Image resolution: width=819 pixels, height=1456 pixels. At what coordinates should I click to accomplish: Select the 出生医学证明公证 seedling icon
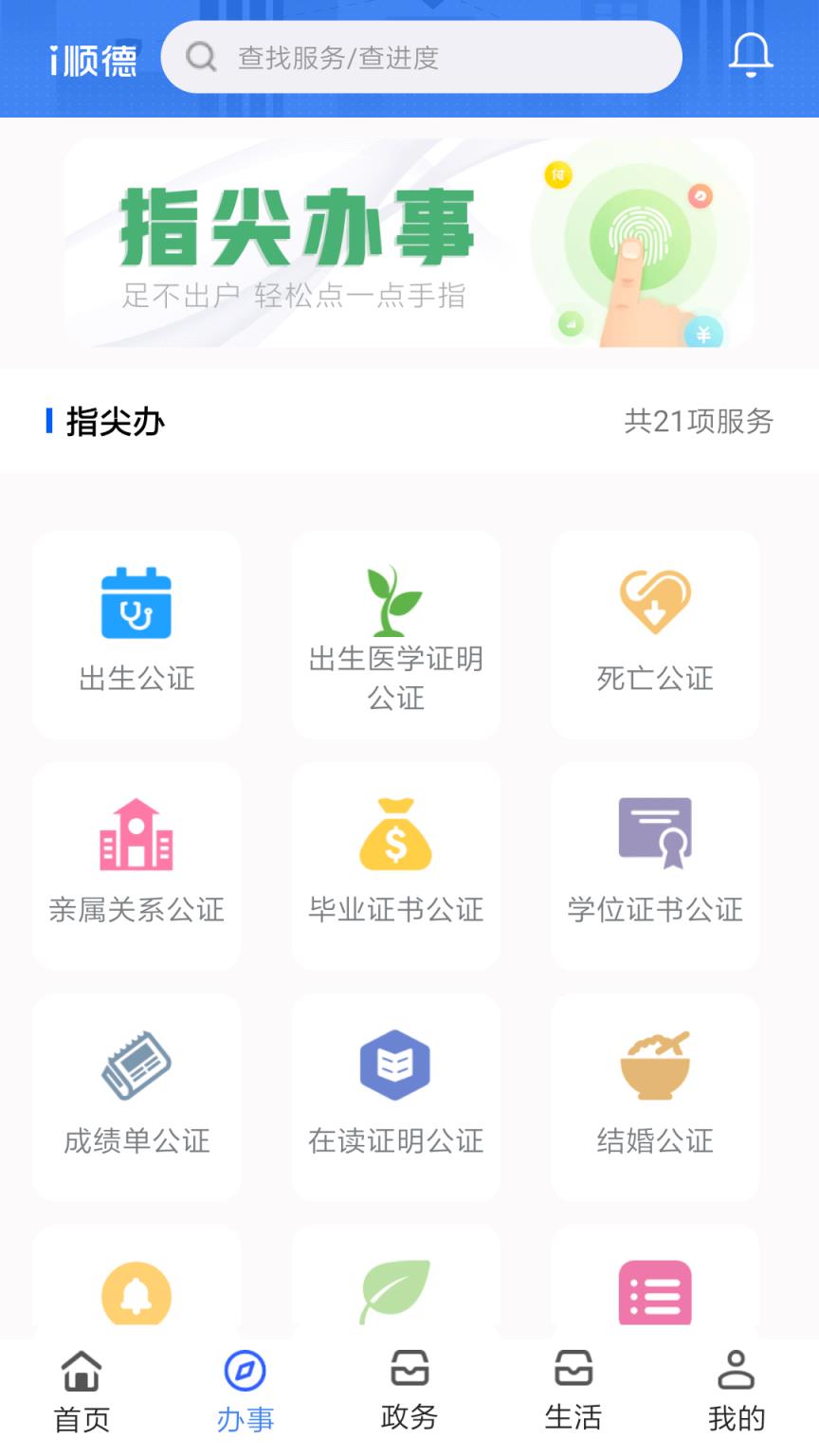click(x=394, y=597)
